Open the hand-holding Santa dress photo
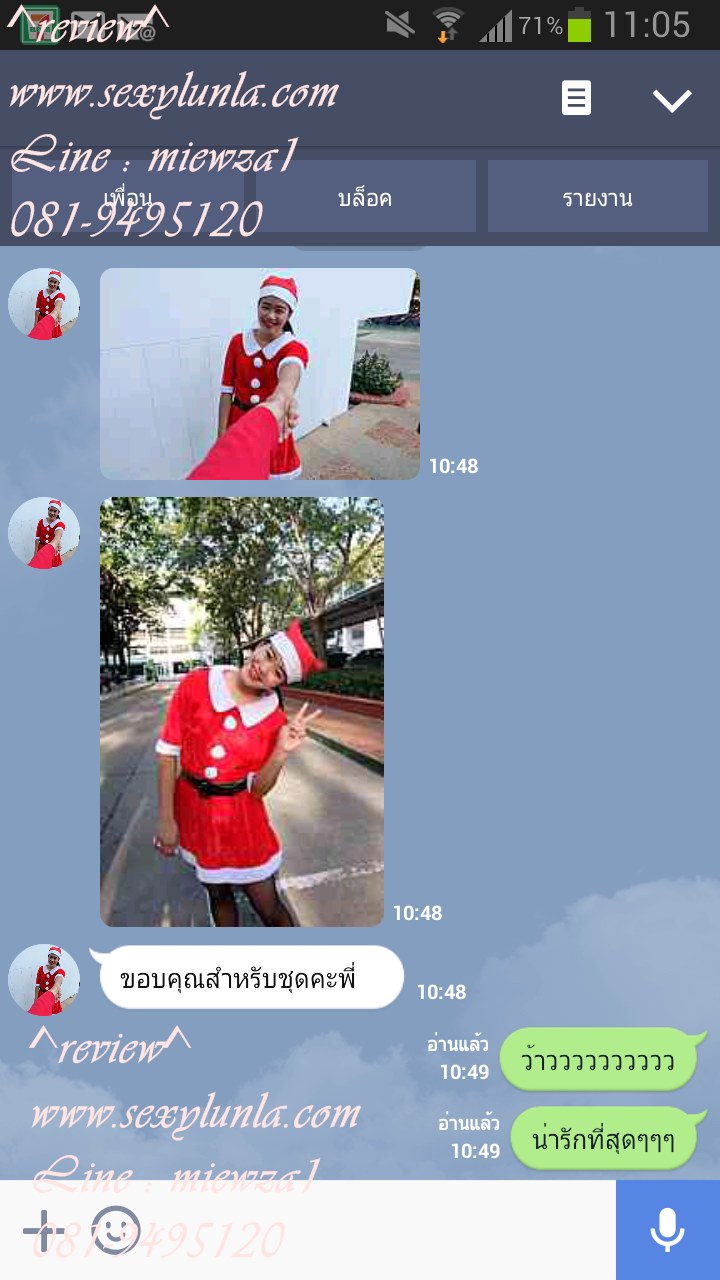 click(x=259, y=374)
